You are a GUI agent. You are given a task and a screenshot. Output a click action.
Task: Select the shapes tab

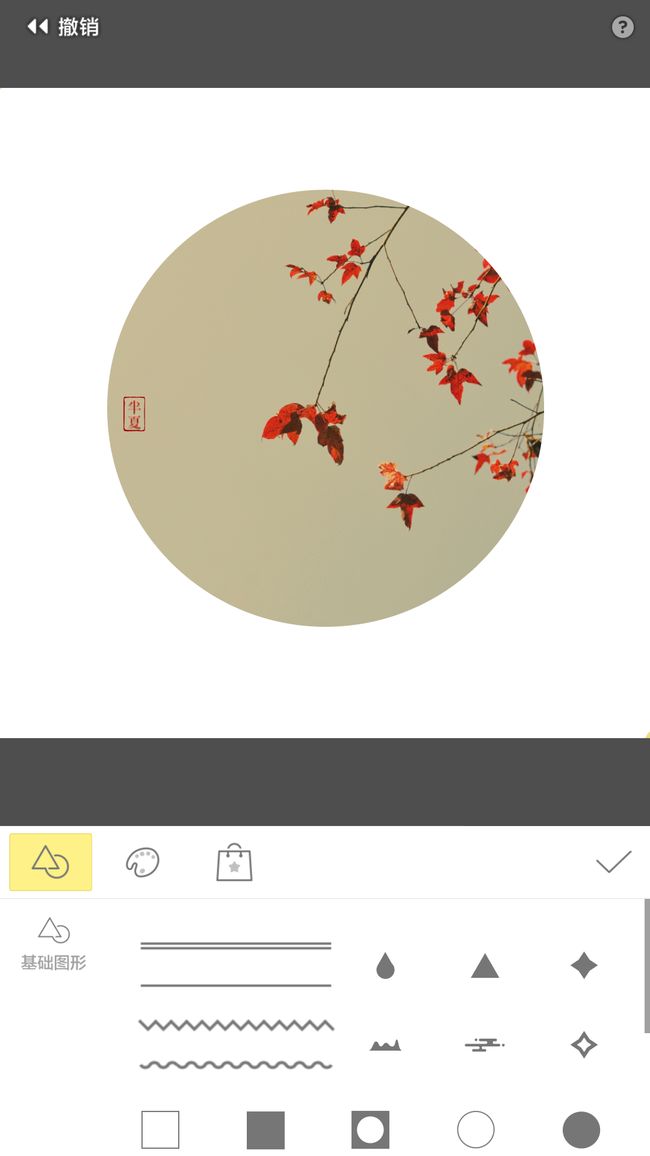(50, 862)
